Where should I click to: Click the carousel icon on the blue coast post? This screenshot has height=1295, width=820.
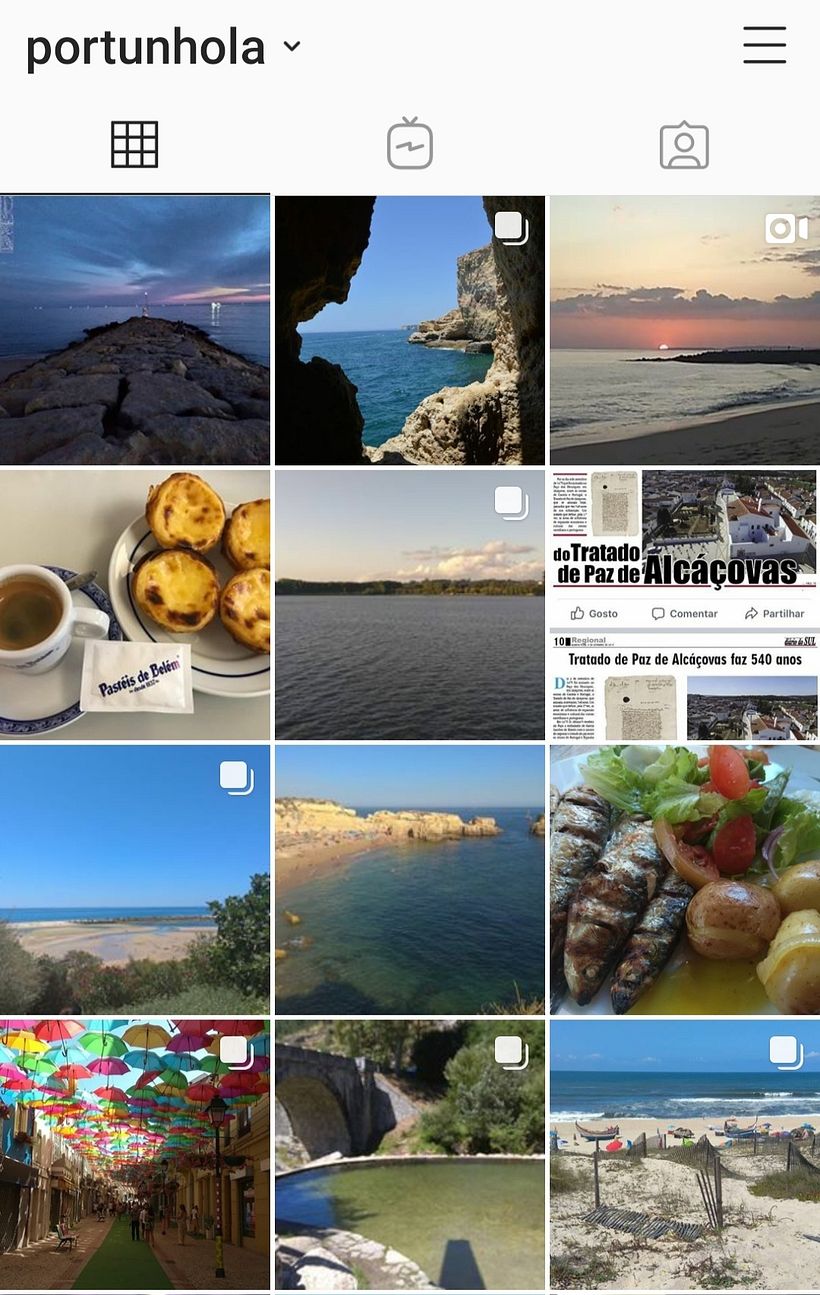[237, 777]
